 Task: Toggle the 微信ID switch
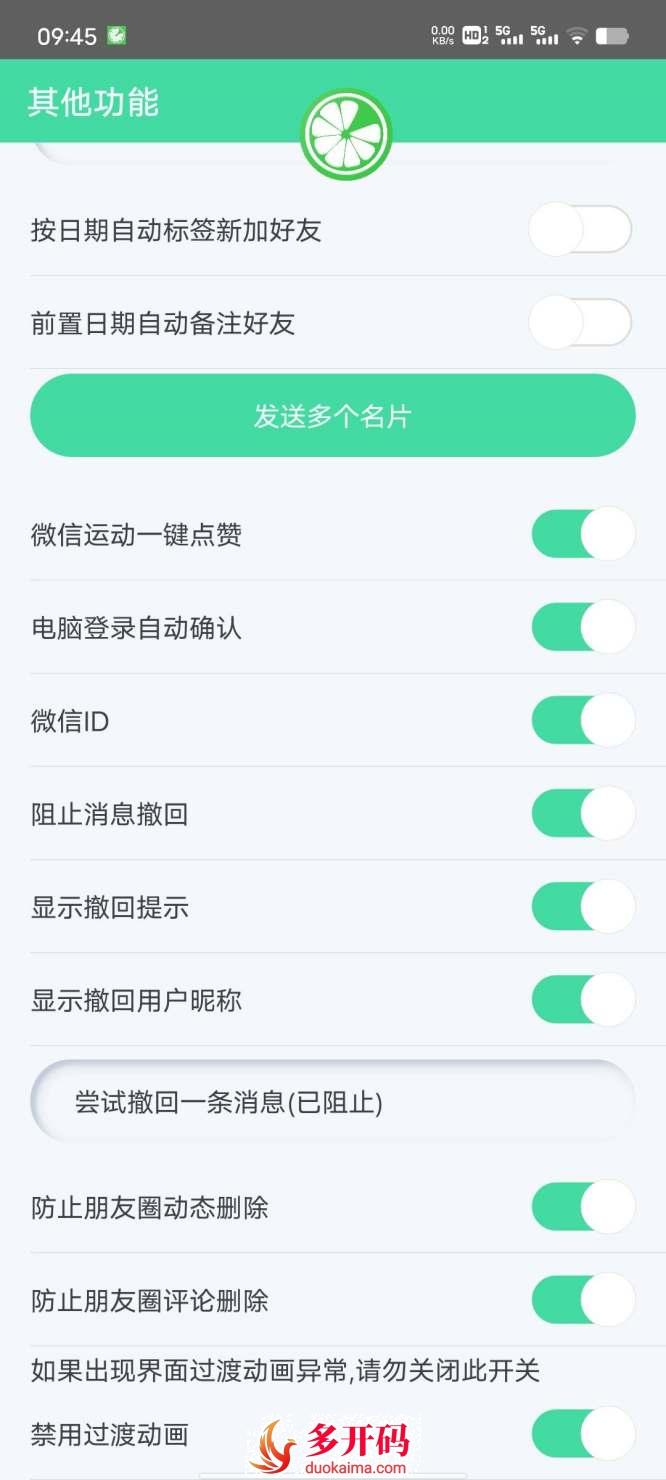pos(583,720)
